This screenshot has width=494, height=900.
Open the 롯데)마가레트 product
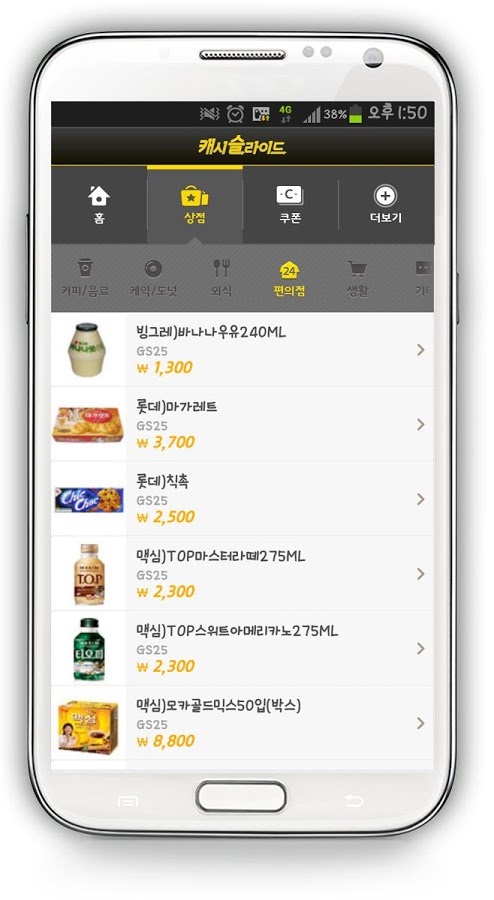(x=242, y=424)
